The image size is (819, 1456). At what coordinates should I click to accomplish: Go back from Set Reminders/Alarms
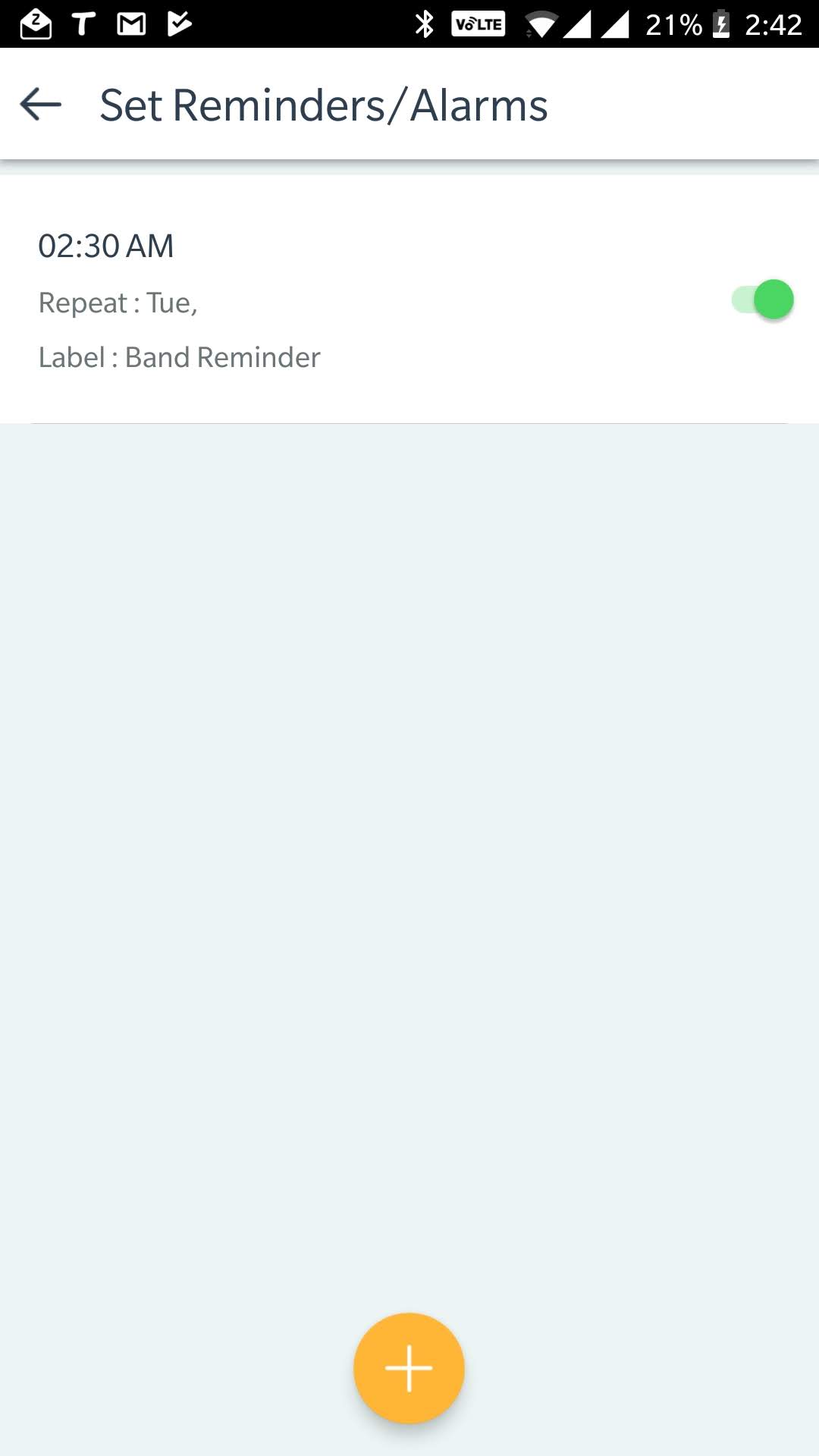point(41,105)
